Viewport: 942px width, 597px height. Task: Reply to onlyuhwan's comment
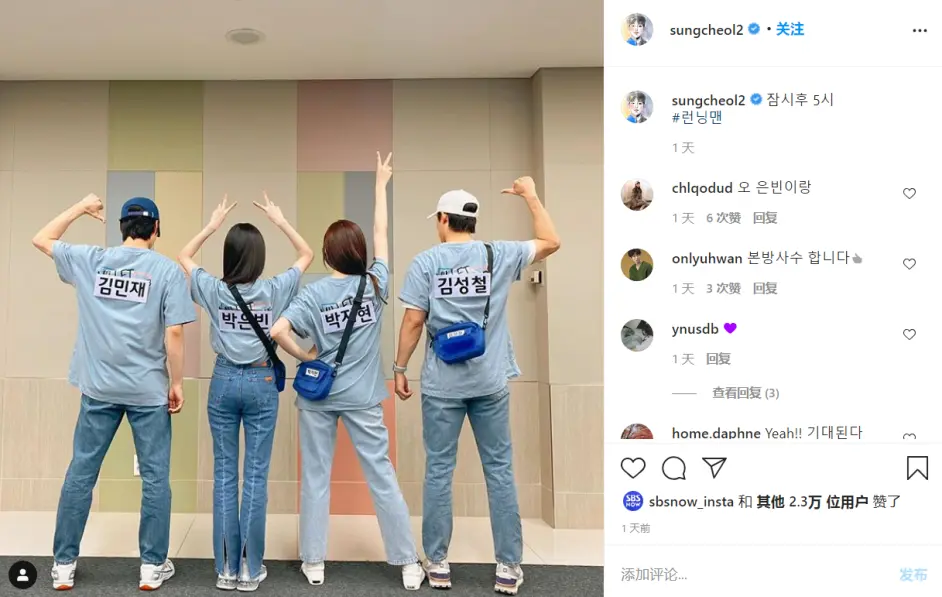[765, 289]
